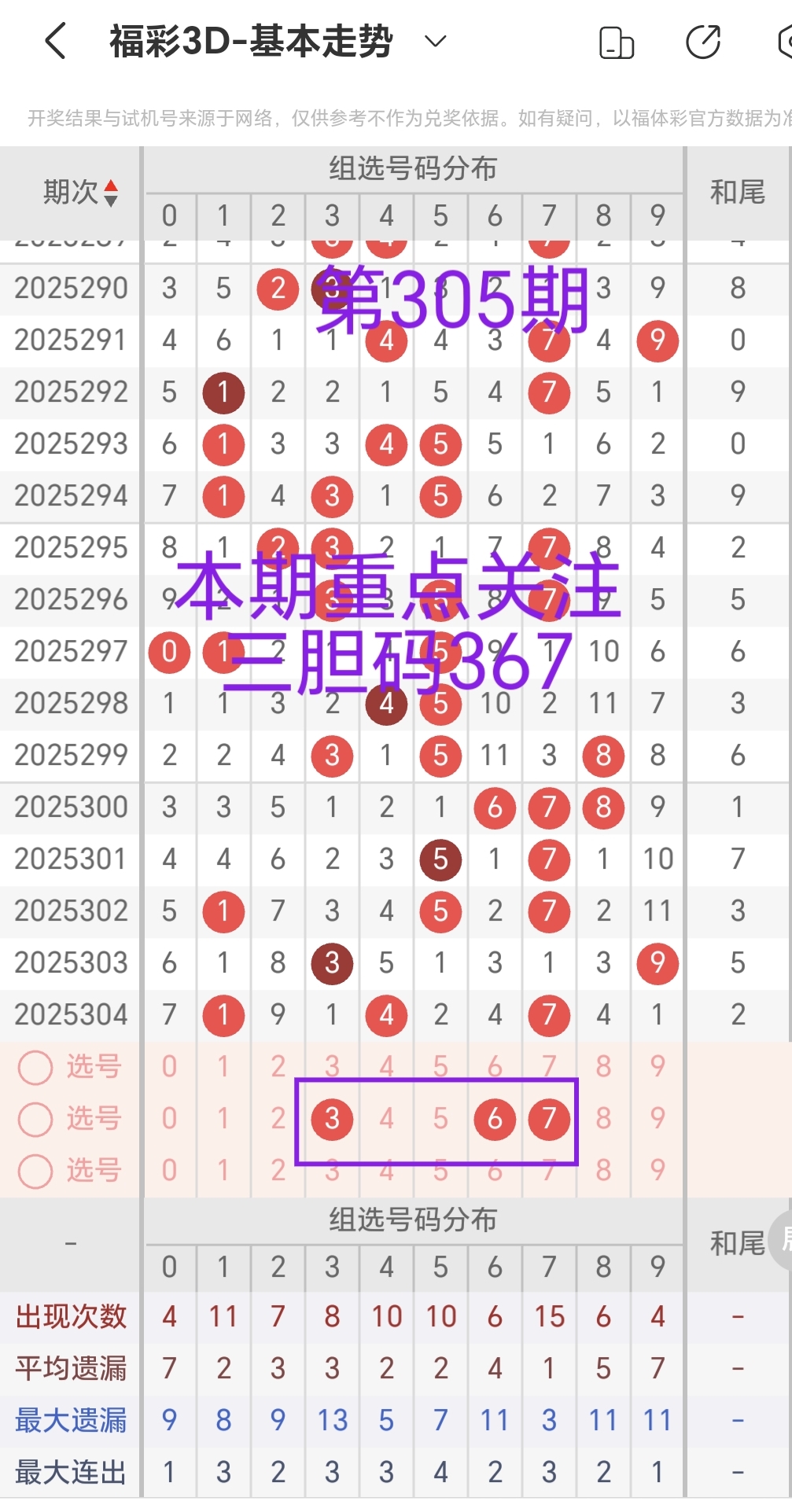Deselect highlighted number 7 in the second 选号 row
792x1512 pixels.
pos(548,1120)
